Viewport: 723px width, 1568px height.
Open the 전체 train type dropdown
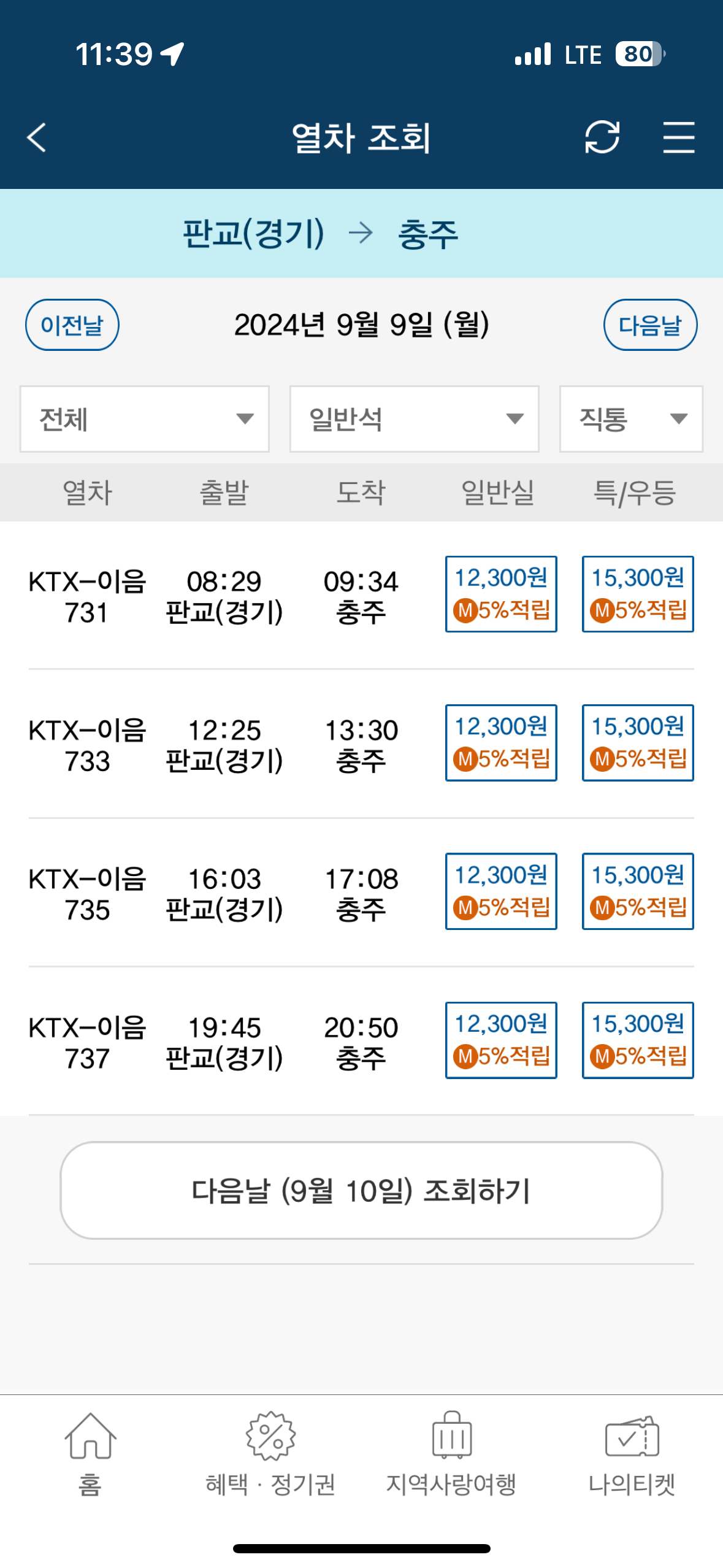145,419
